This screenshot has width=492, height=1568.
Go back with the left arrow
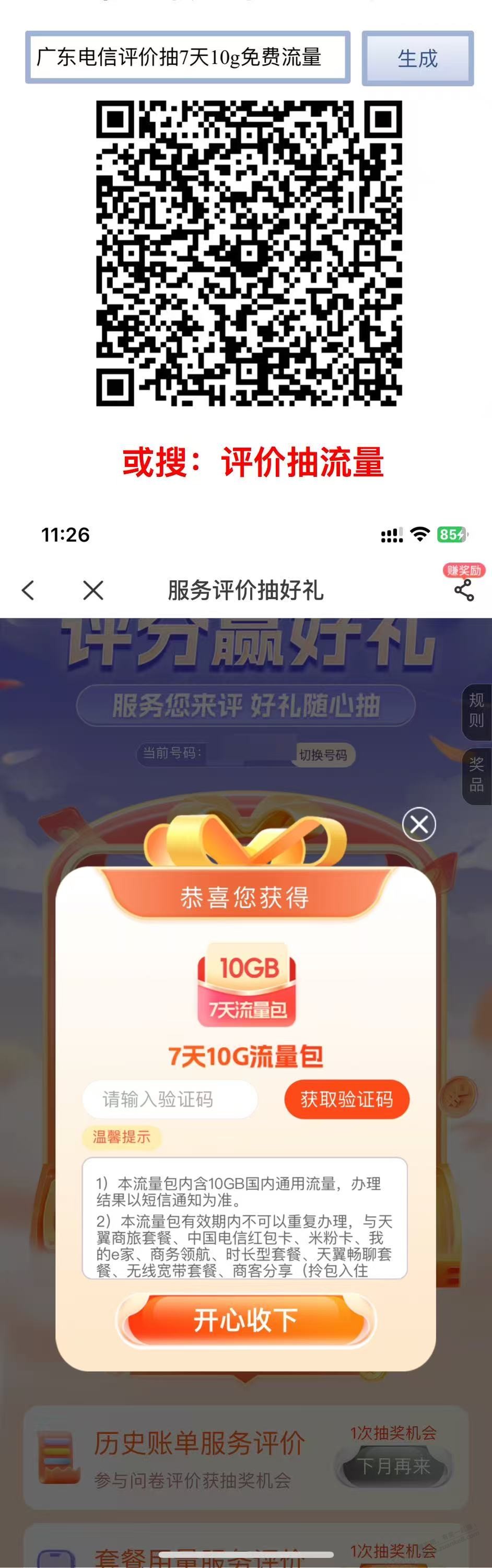click(28, 590)
